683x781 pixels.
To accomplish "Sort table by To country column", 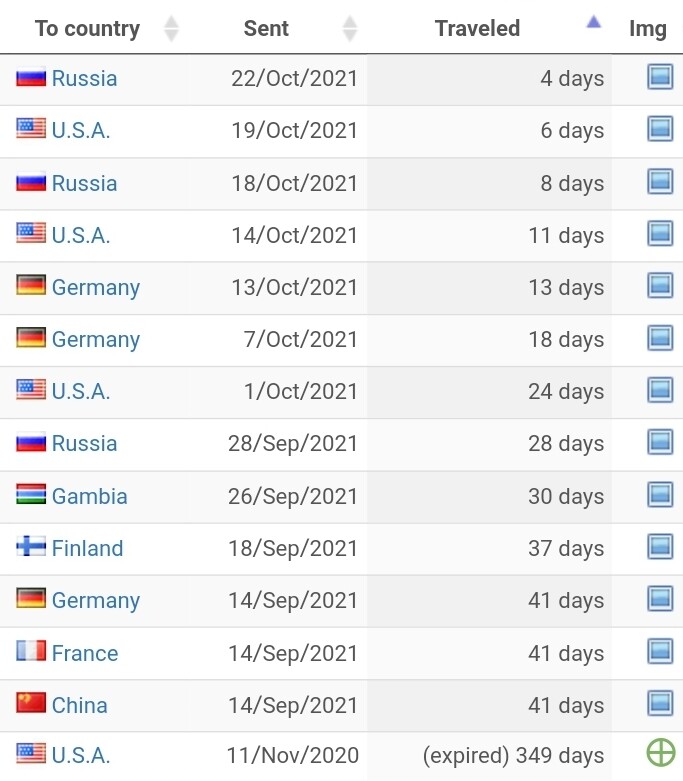I will 88,28.
